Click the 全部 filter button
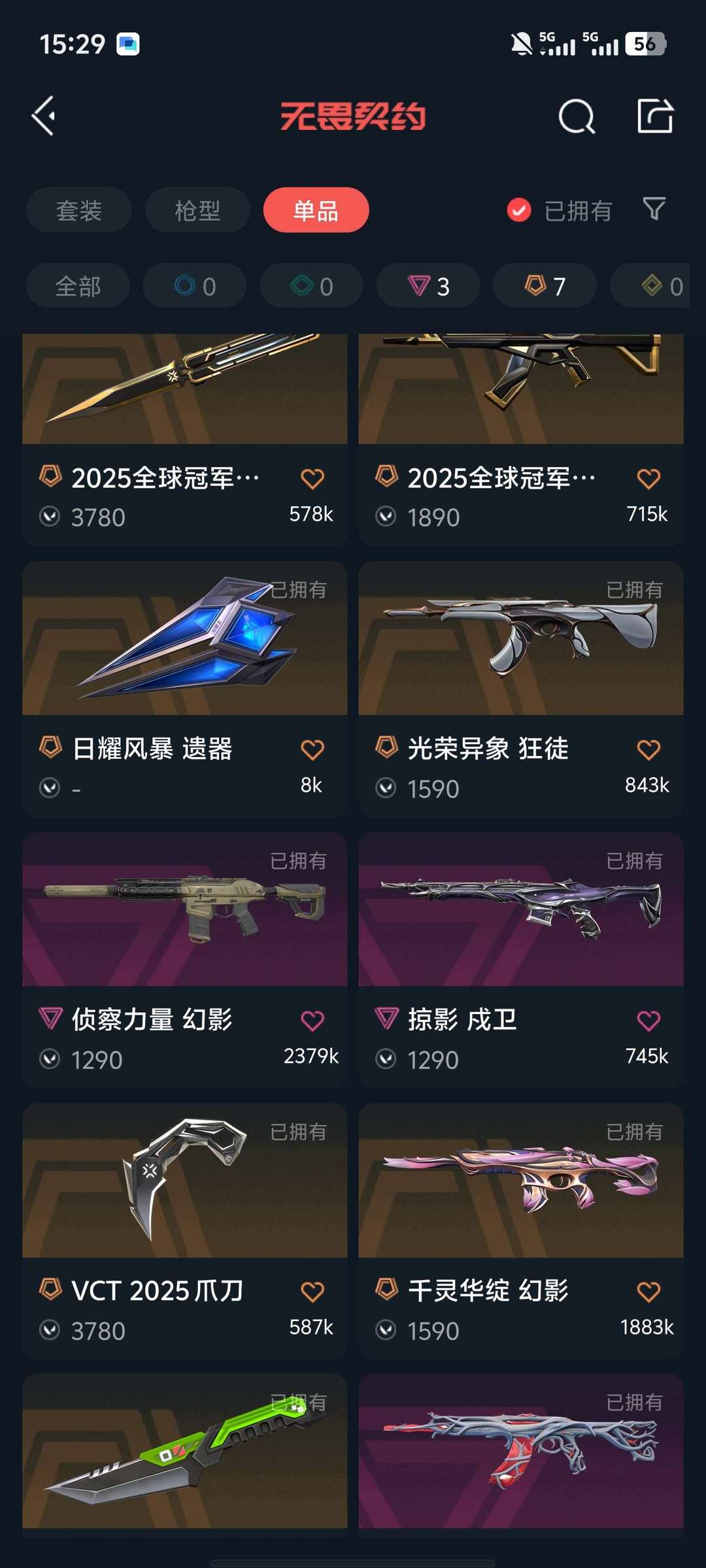Viewport: 706px width, 1568px height. coord(77,286)
